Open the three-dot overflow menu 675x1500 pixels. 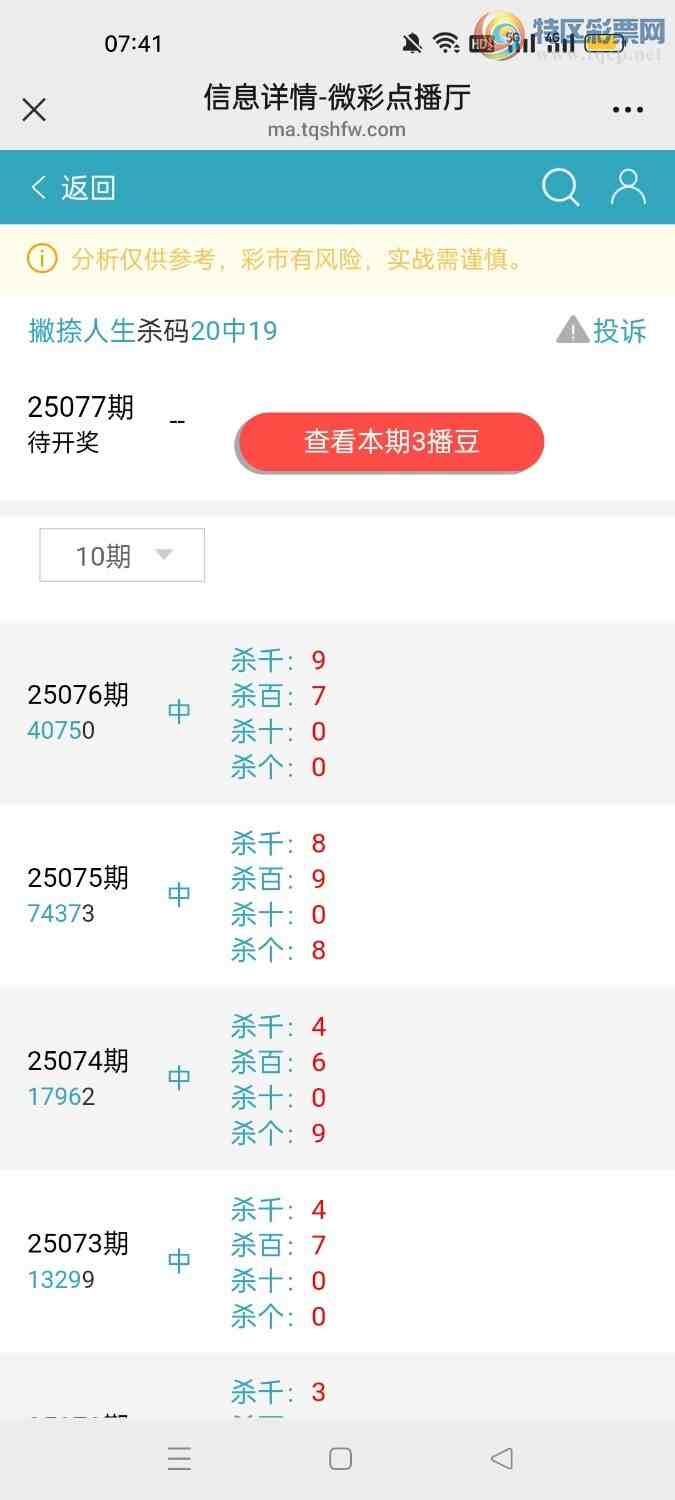tap(628, 110)
